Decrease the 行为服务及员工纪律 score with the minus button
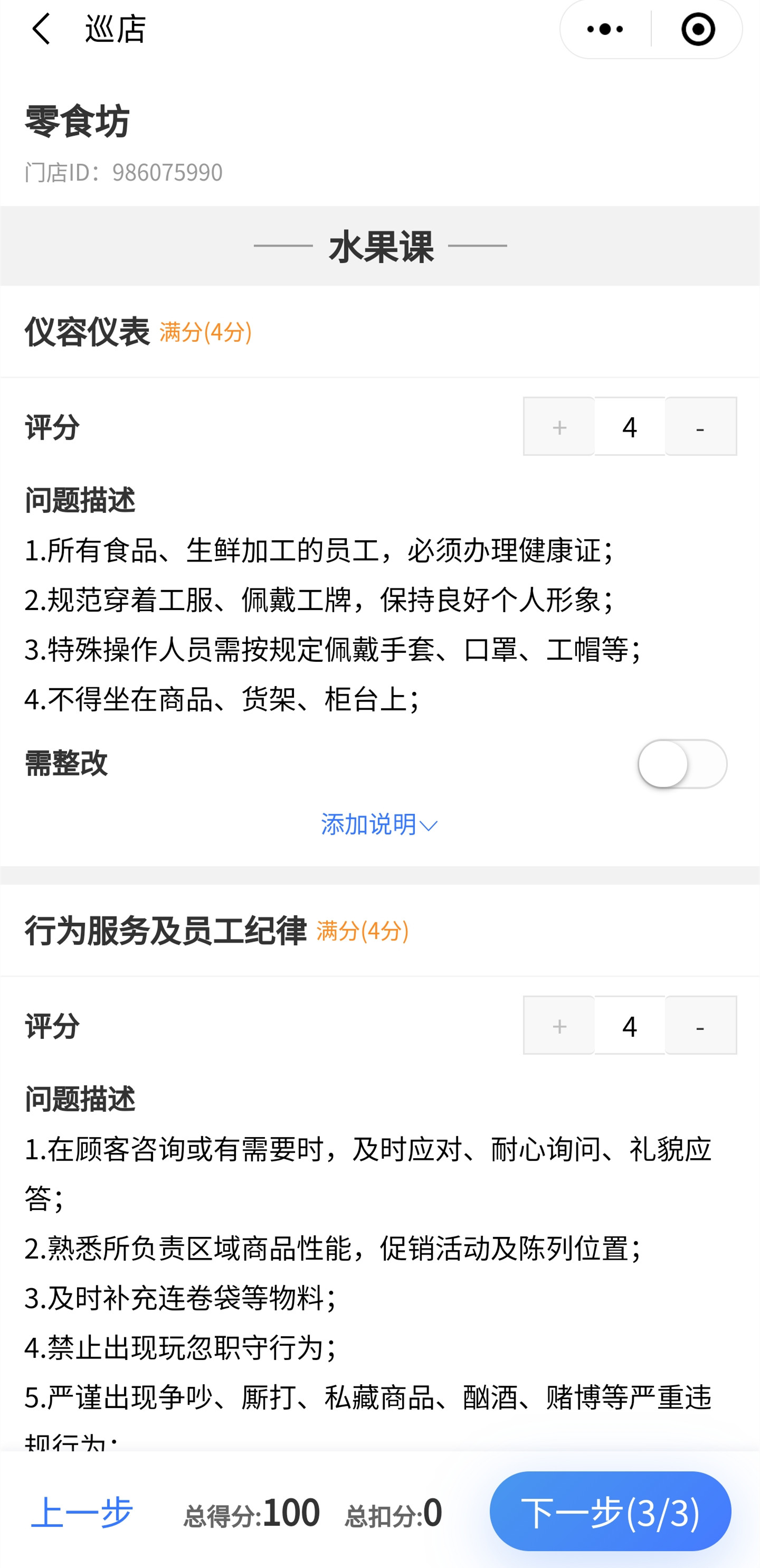Viewport: 760px width, 1568px height. pos(700,1026)
